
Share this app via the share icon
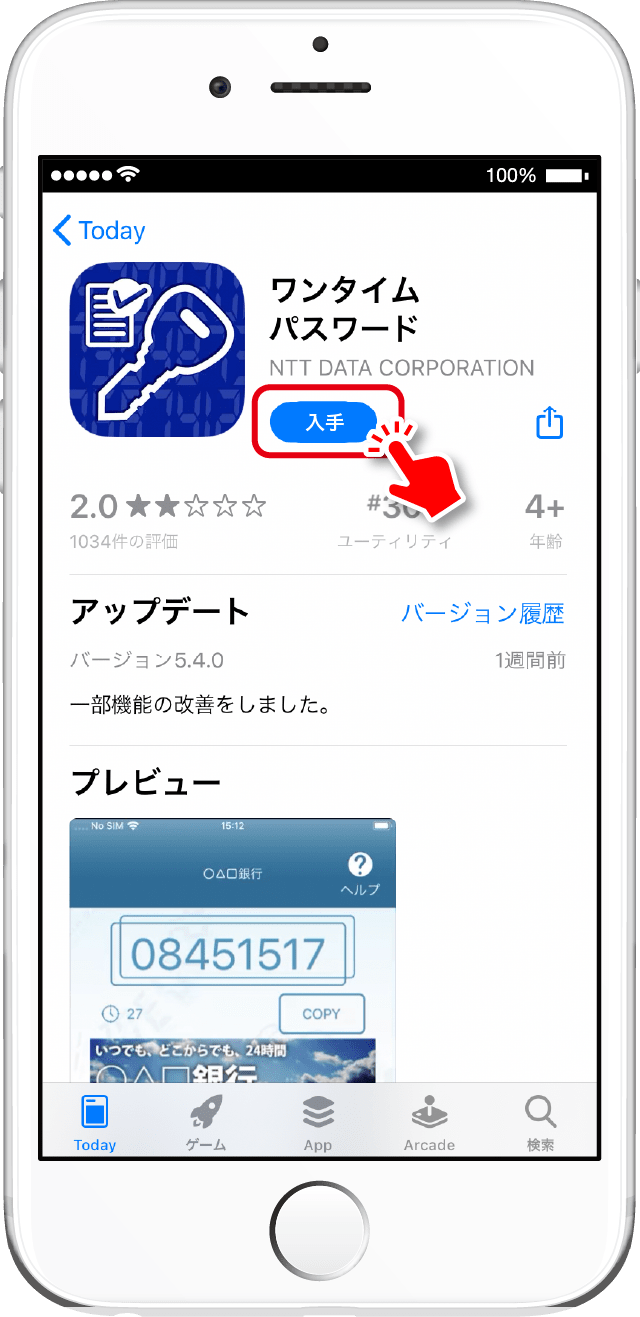pyautogui.click(x=550, y=423)
